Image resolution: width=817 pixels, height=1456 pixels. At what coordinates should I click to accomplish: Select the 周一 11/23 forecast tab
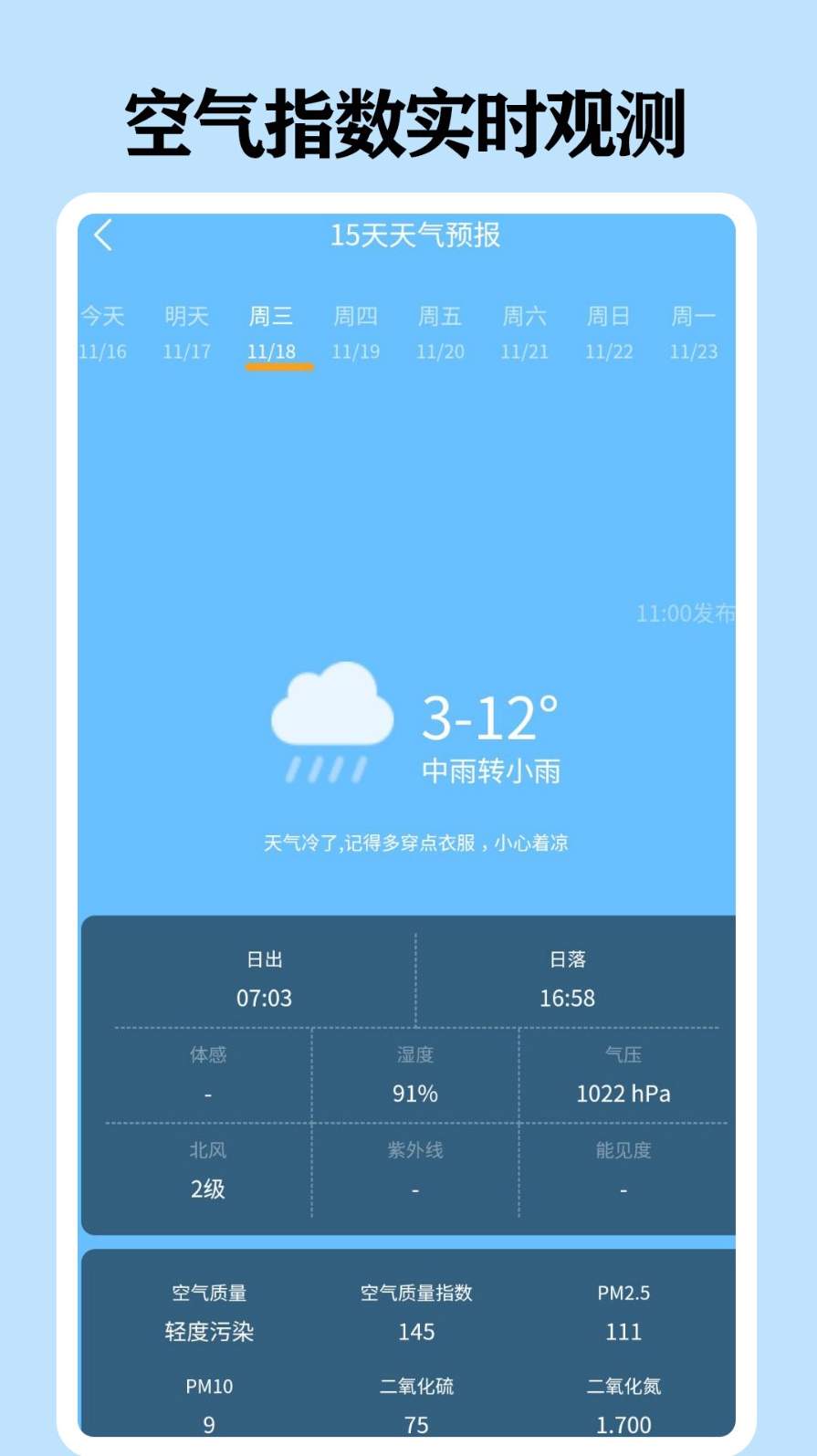click(692, 333)
